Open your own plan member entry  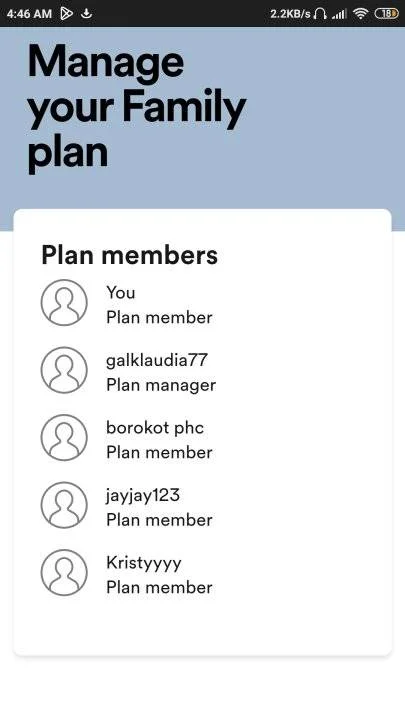pos(202,303)
